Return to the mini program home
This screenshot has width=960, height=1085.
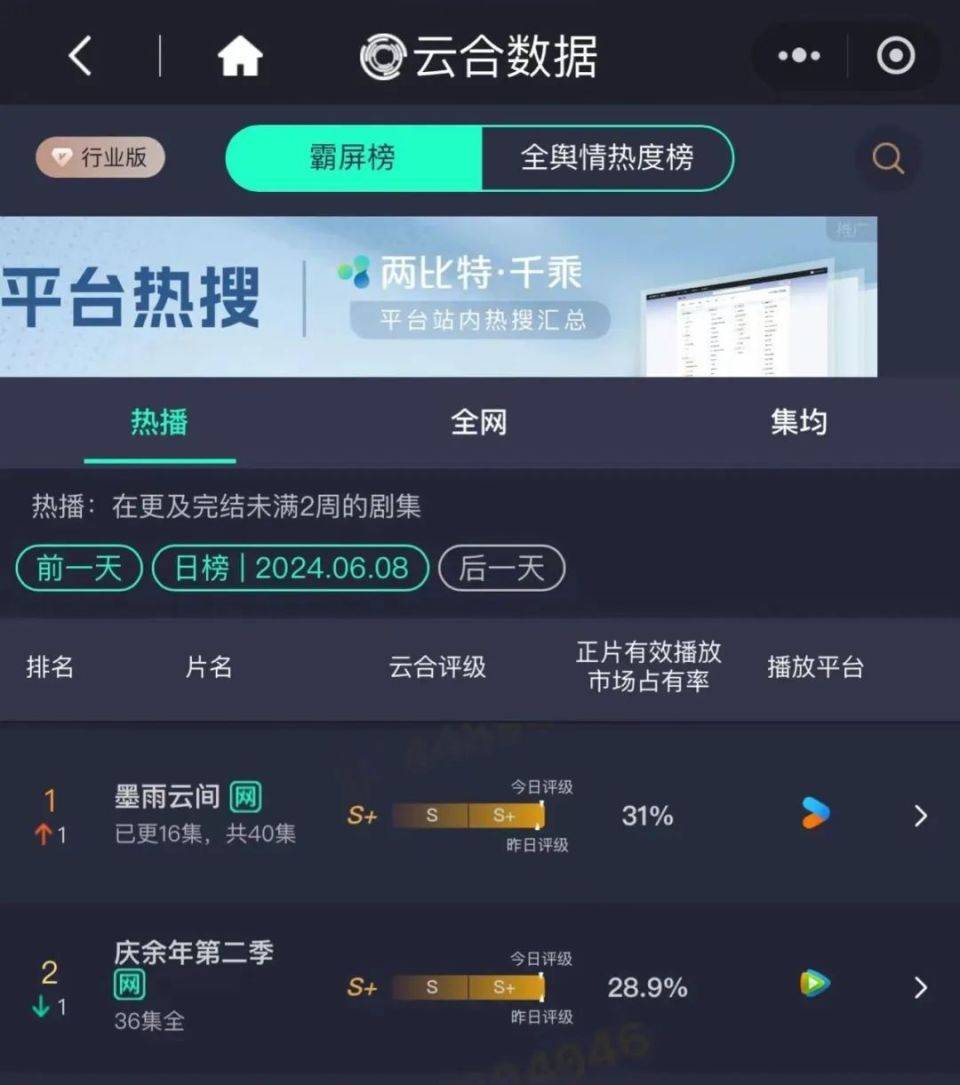(x=240, y=57)
